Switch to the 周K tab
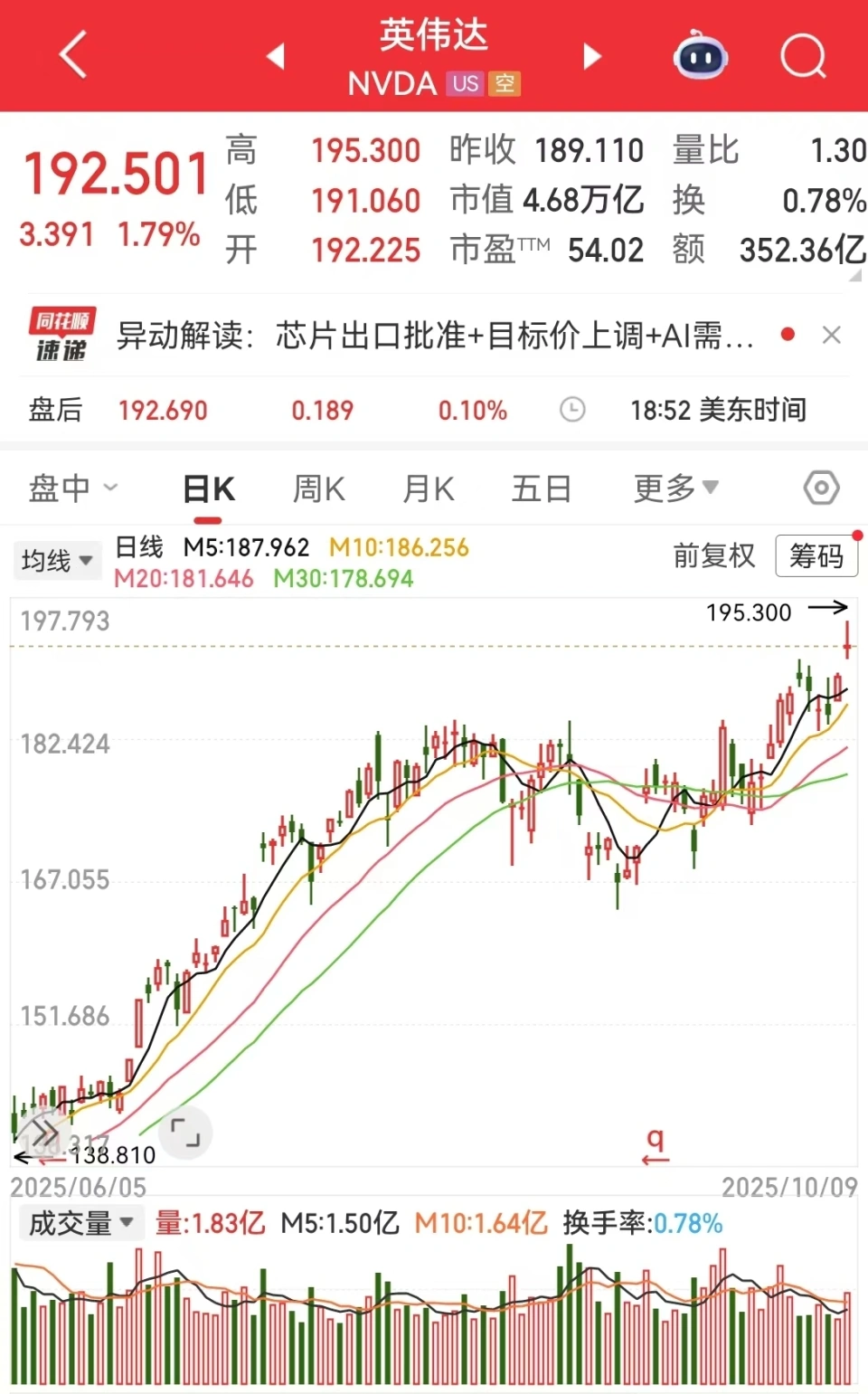Viewport: 868px width, 1394px height. pos(318,489)
